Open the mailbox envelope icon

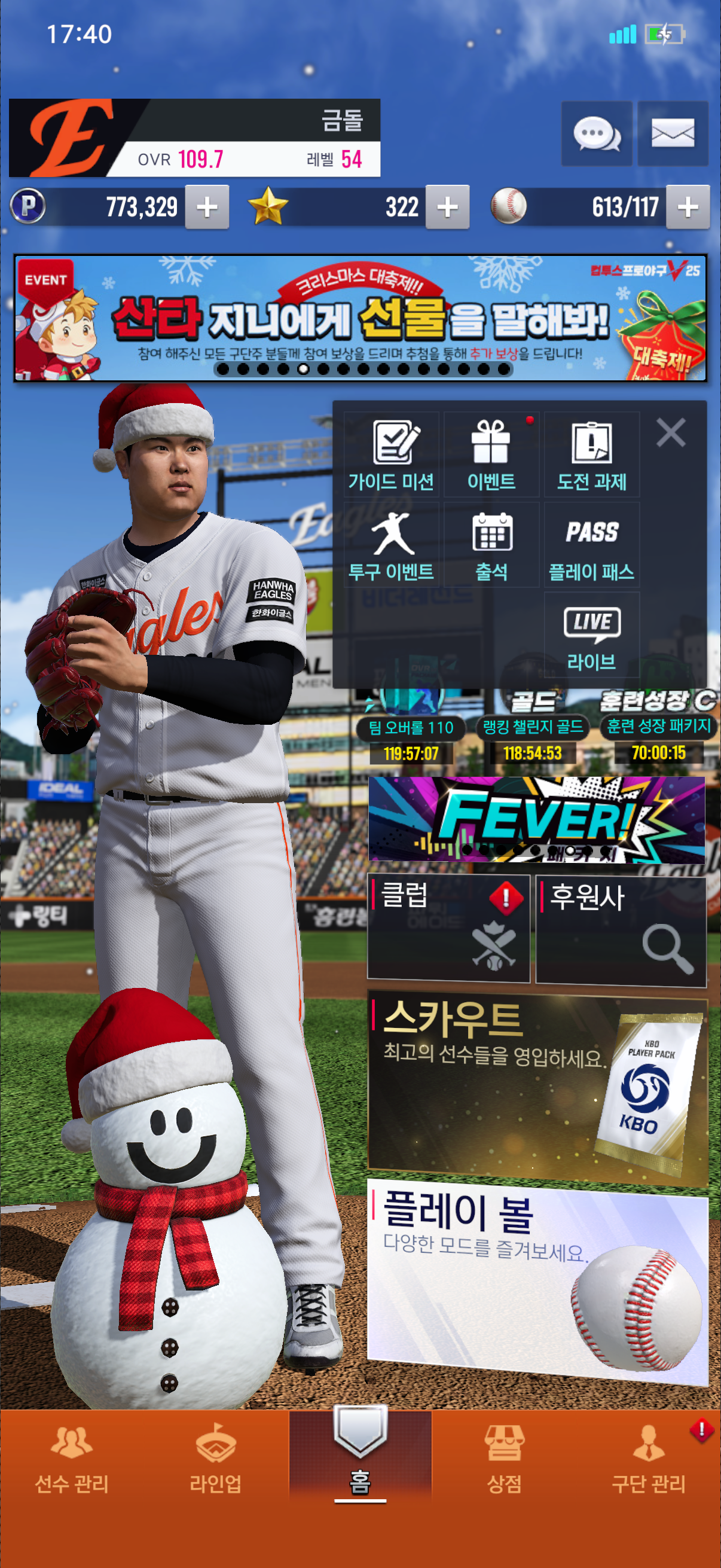[673, 133]
